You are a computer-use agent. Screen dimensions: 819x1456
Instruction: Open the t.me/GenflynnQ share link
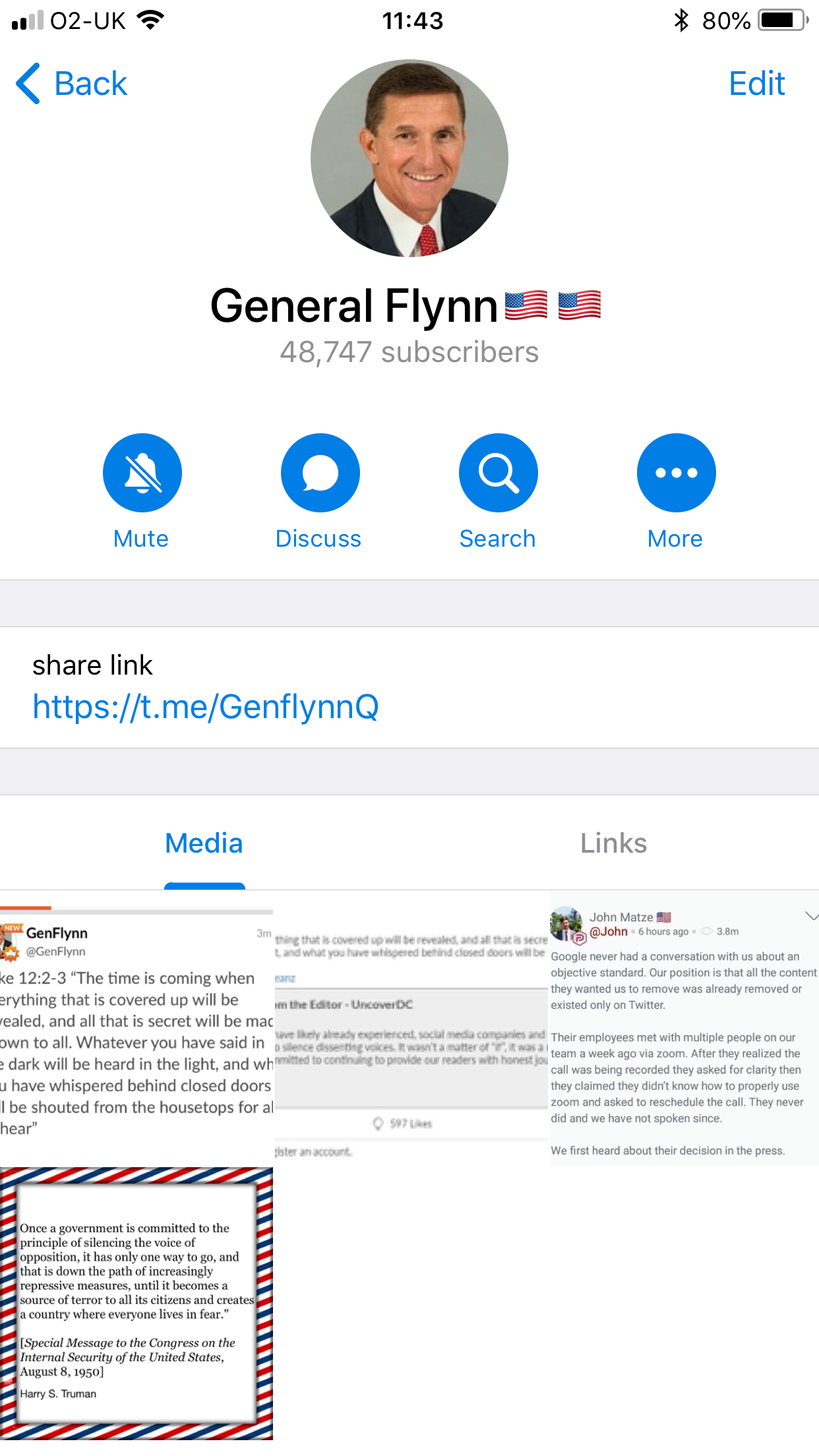point(206,706)
